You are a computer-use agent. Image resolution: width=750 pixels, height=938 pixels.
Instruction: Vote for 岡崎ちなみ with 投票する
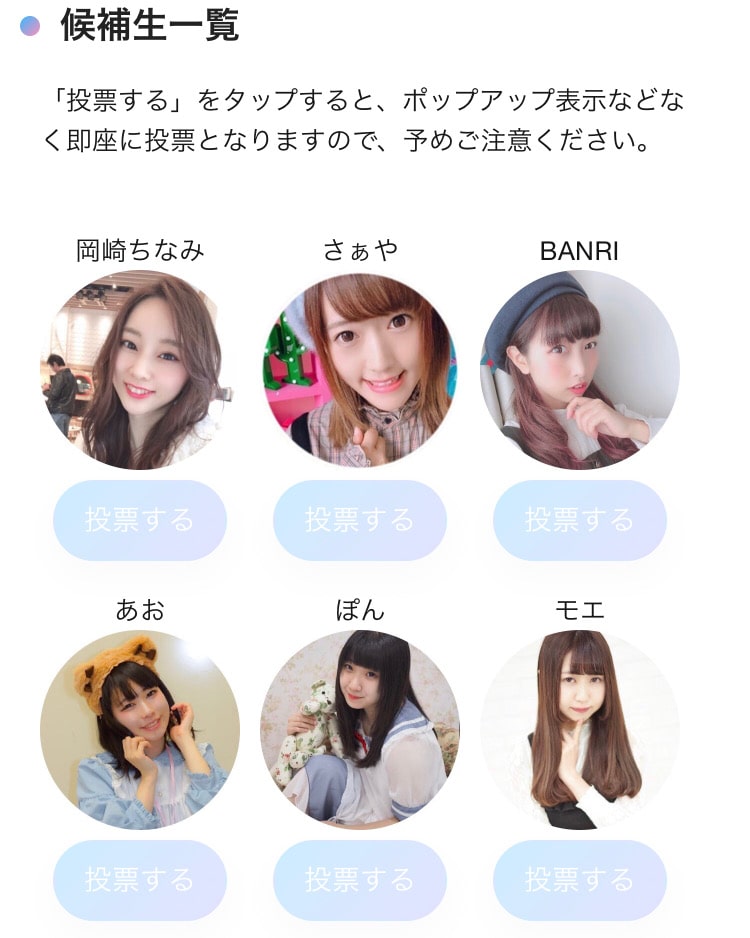140,520
